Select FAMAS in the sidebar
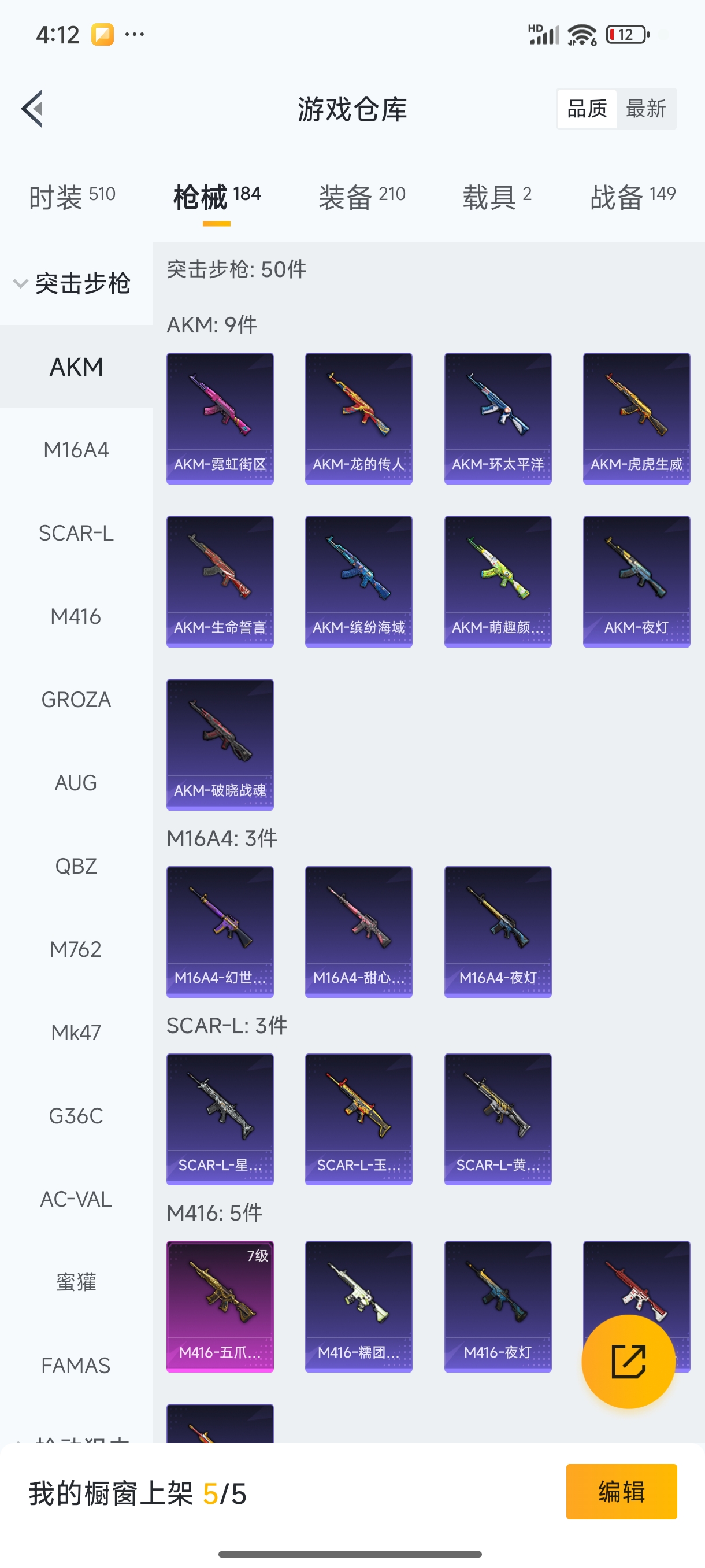The image size is (705, 1568). point(76,1366)
